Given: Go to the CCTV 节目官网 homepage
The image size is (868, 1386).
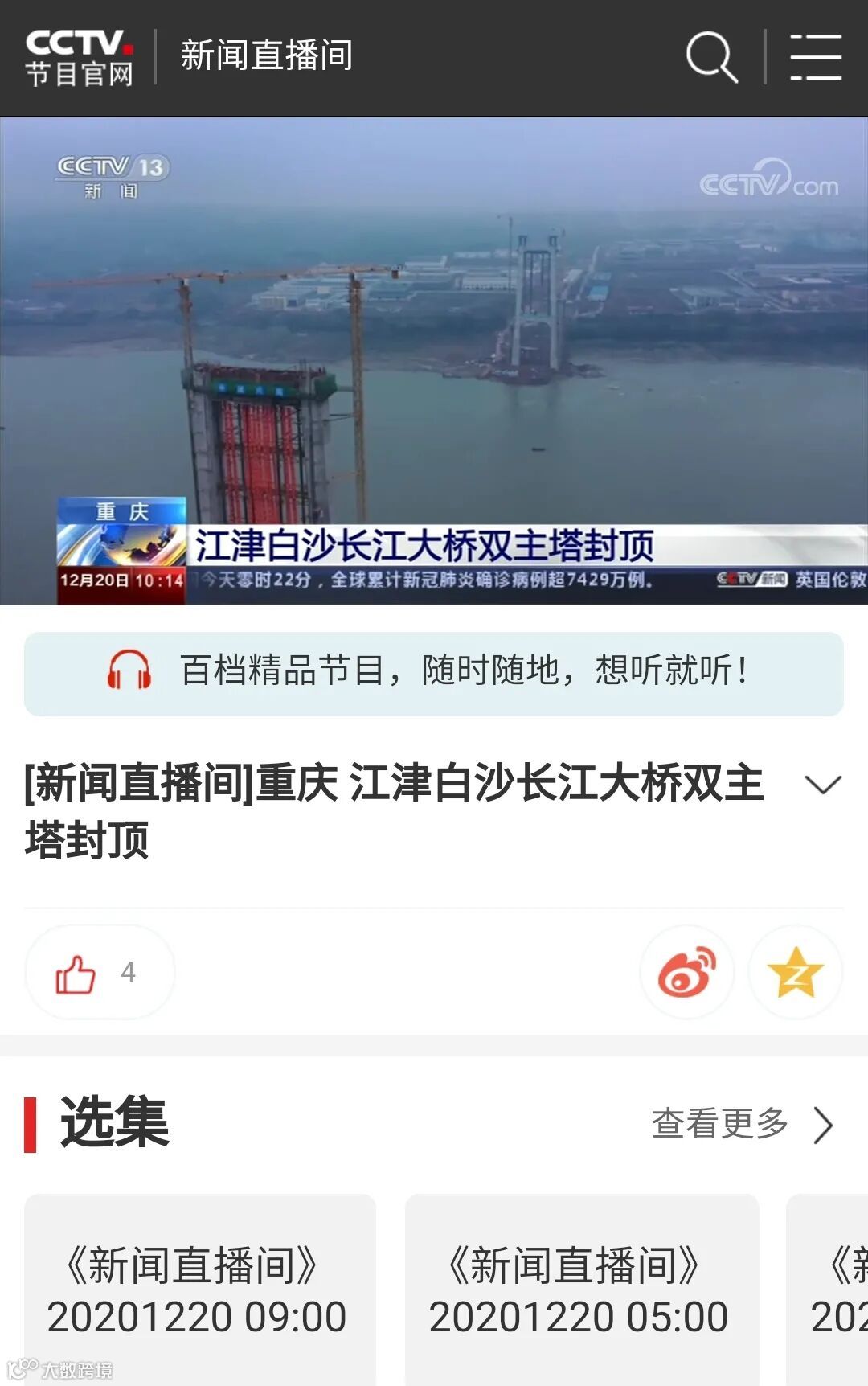Looking at the screenshot, I should [79, 57].
